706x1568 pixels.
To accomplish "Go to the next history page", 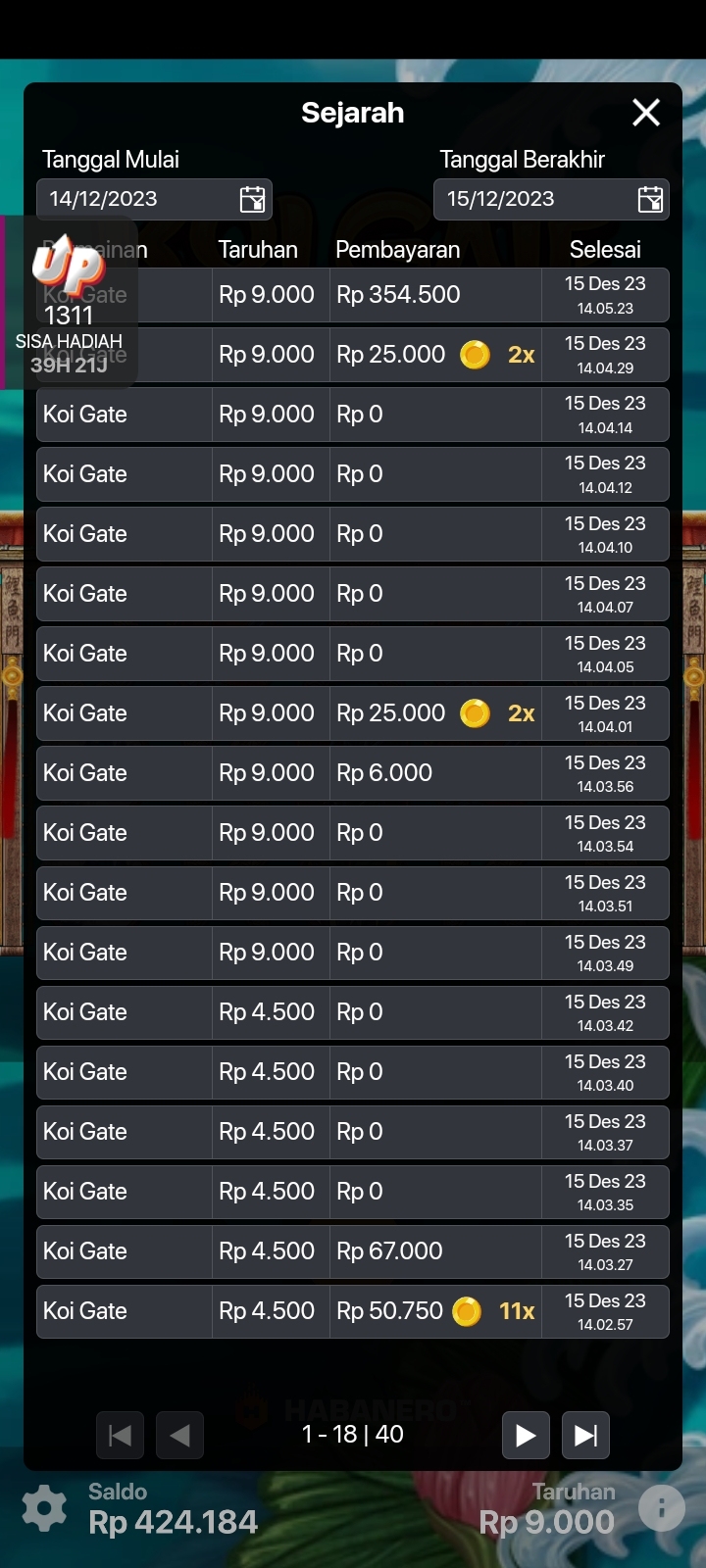I will pos(526,1436).
